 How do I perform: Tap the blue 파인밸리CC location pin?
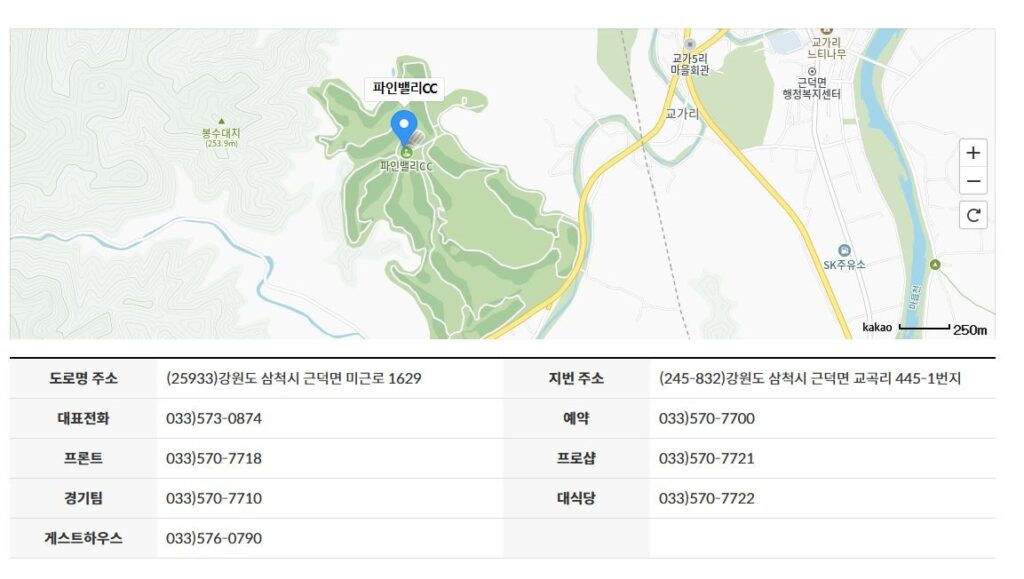(x=404, y=129)
